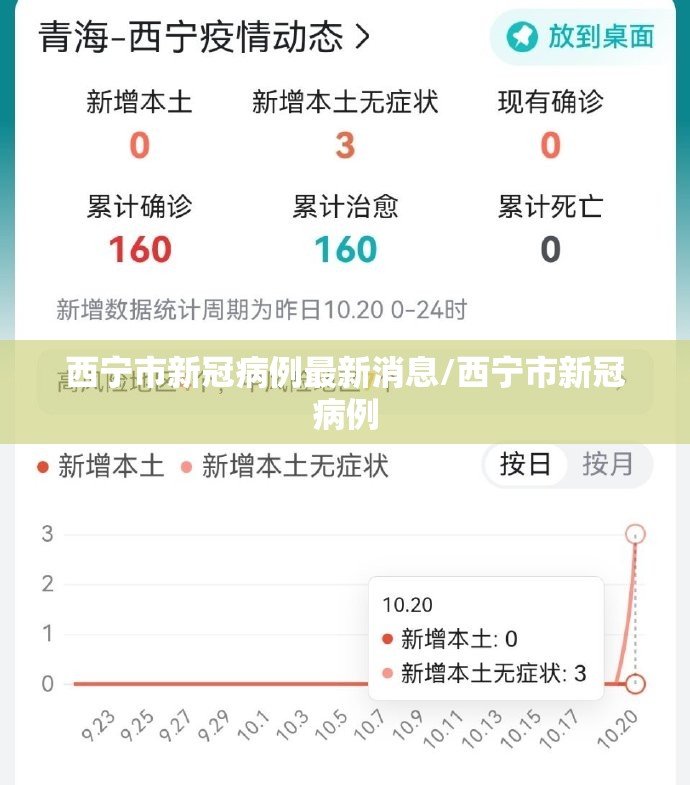Open the 青海-西宁疫情动态 detail page
The width and height of the screenshot is (690, 785).
(x=205, y=38)
